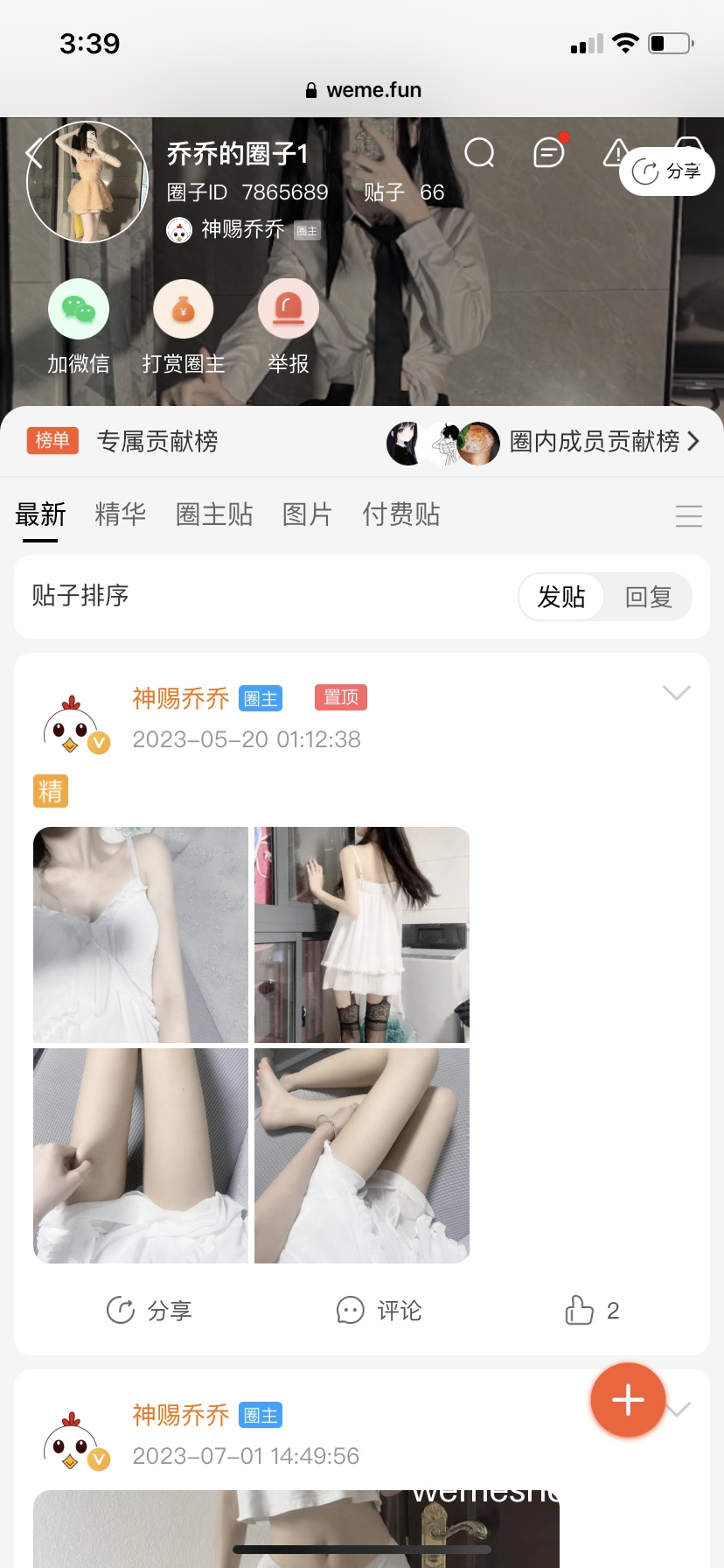Share the 2023-05-20 post

click(x=149, y=1311)
